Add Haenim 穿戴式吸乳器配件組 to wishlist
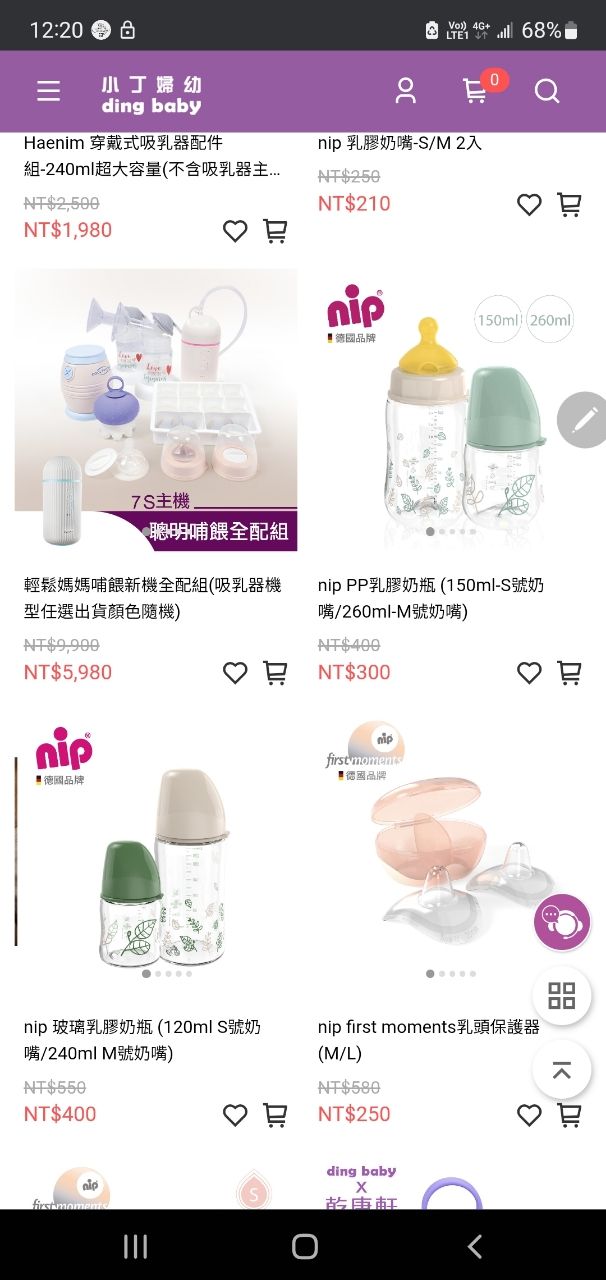Viewport: 606px width, 1280px height. click(x=235, y=231)
